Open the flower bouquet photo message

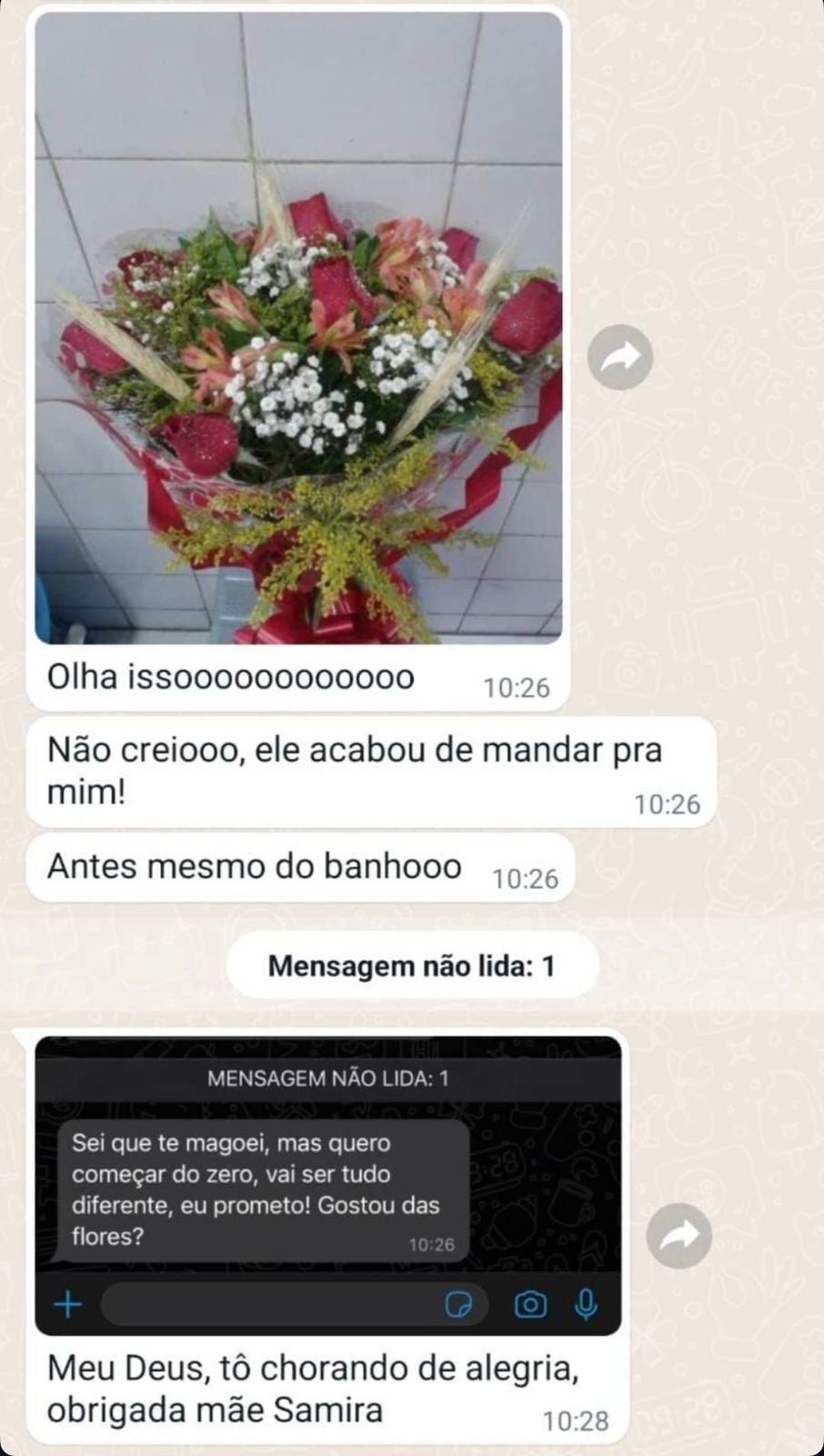click(298, 328)
